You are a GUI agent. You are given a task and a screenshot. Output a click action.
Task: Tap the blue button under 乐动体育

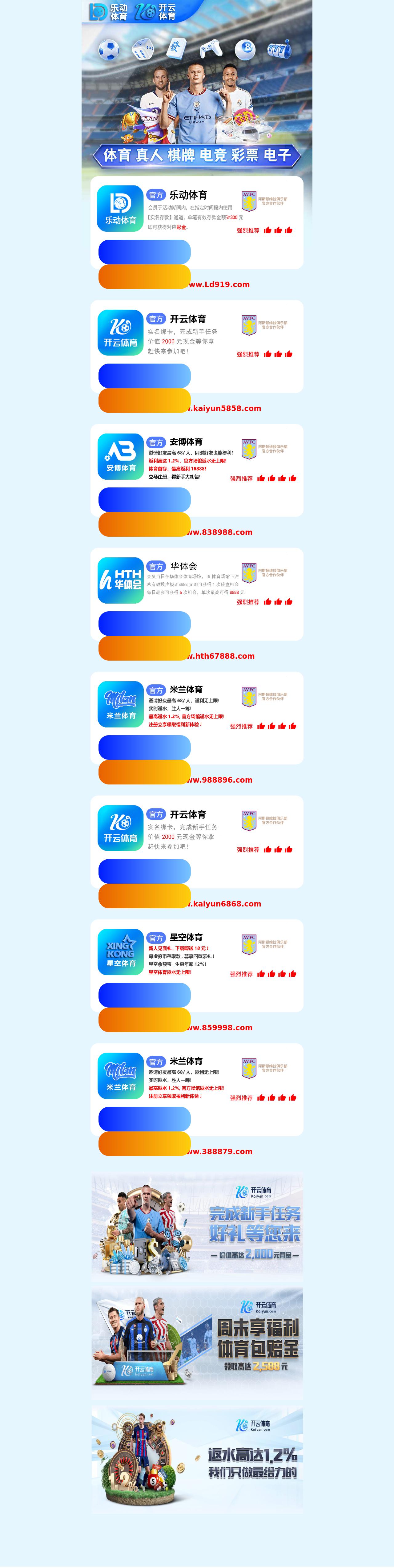pos(144,251)
